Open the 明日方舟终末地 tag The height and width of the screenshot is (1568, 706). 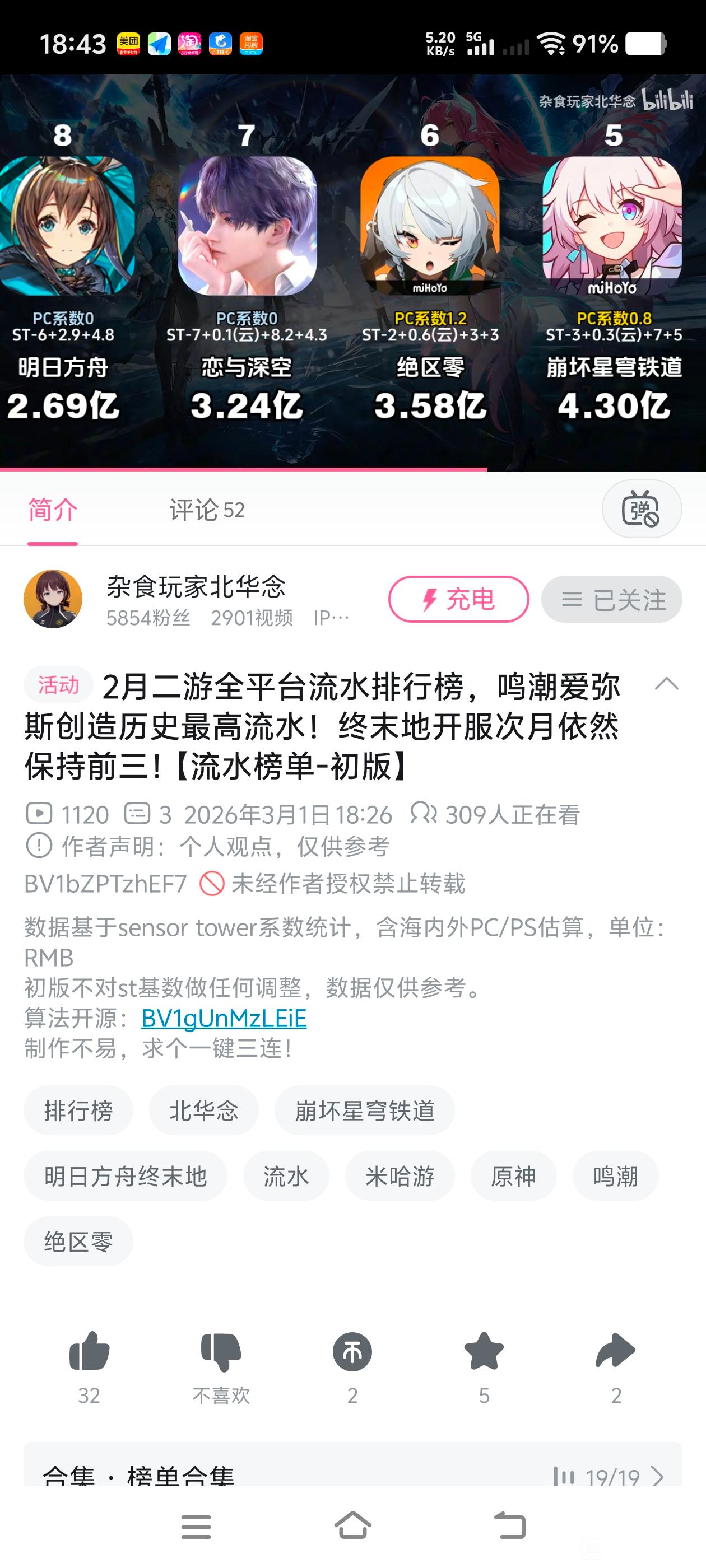click(x=126, y=1176)
